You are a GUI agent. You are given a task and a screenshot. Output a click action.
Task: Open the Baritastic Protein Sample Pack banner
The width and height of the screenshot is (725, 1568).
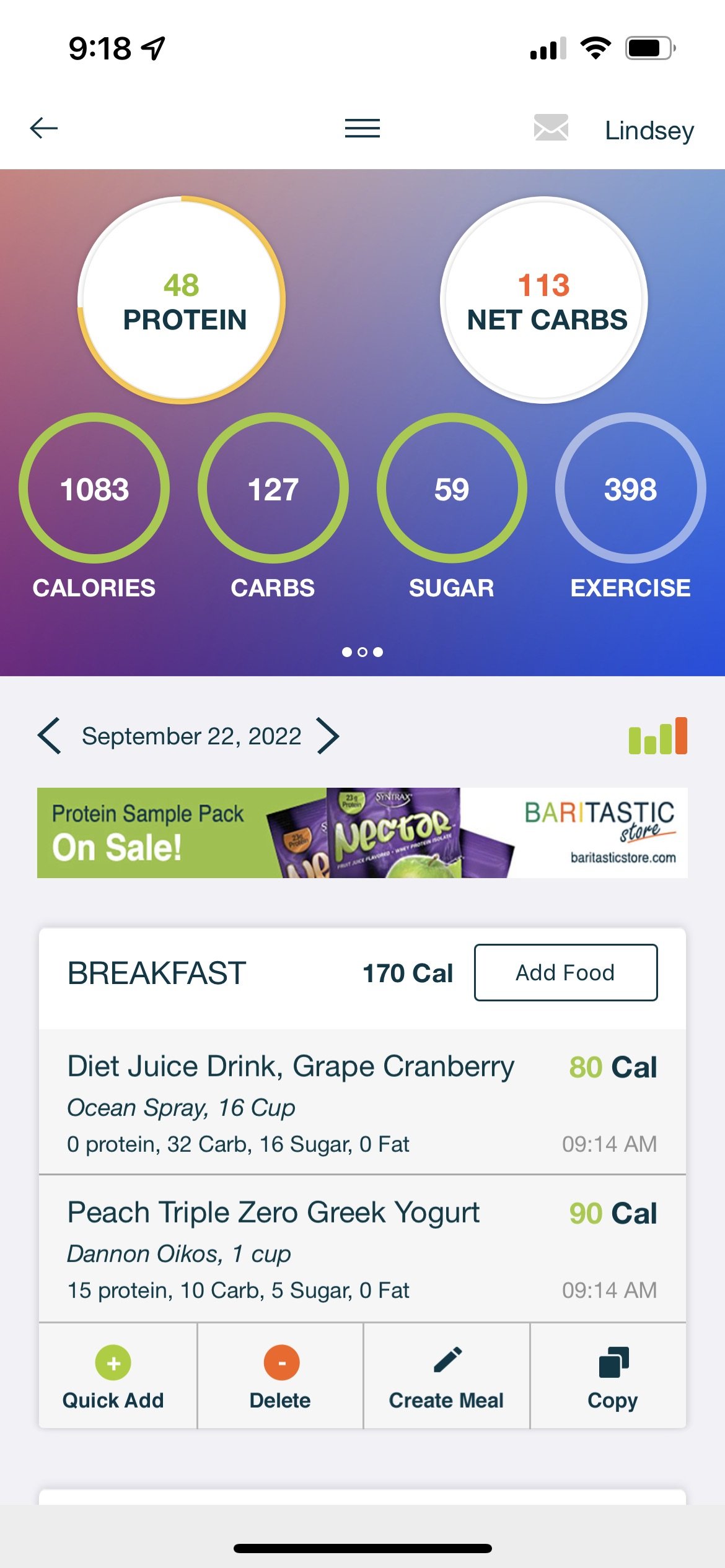pyautogui.click(x=362, y=832)
